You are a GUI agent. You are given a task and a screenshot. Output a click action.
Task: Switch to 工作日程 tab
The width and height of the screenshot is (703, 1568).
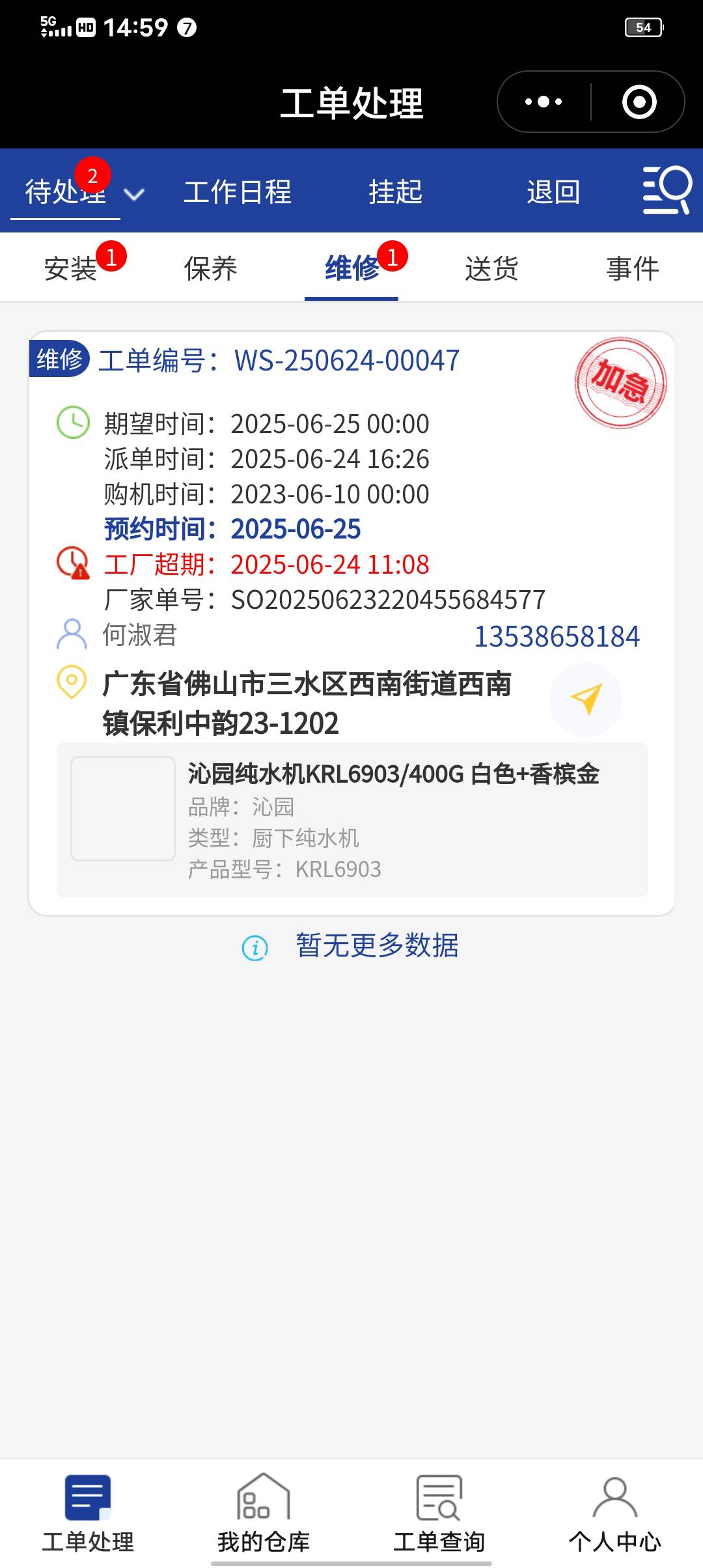[x=238, y=192]
